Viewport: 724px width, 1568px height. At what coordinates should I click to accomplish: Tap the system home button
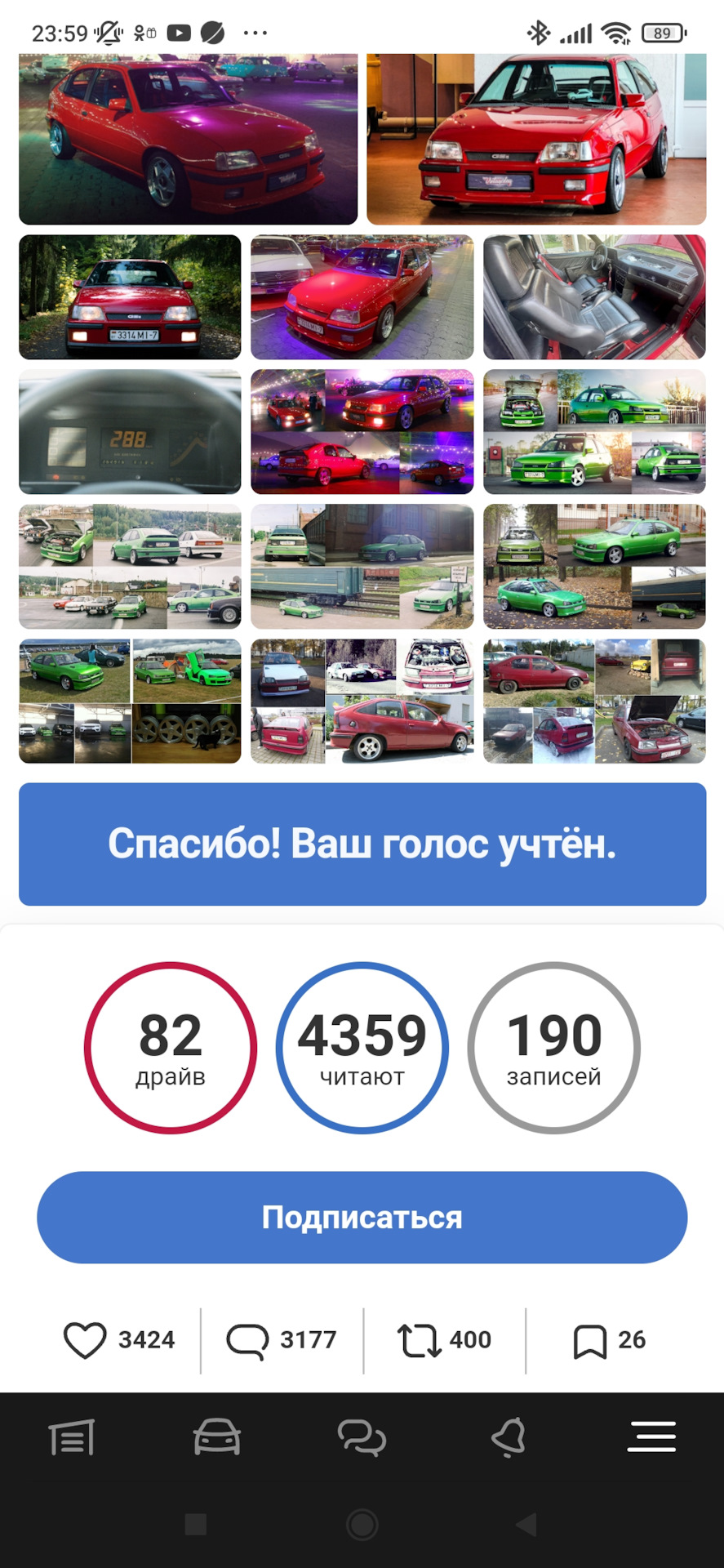coord(362,1524)
